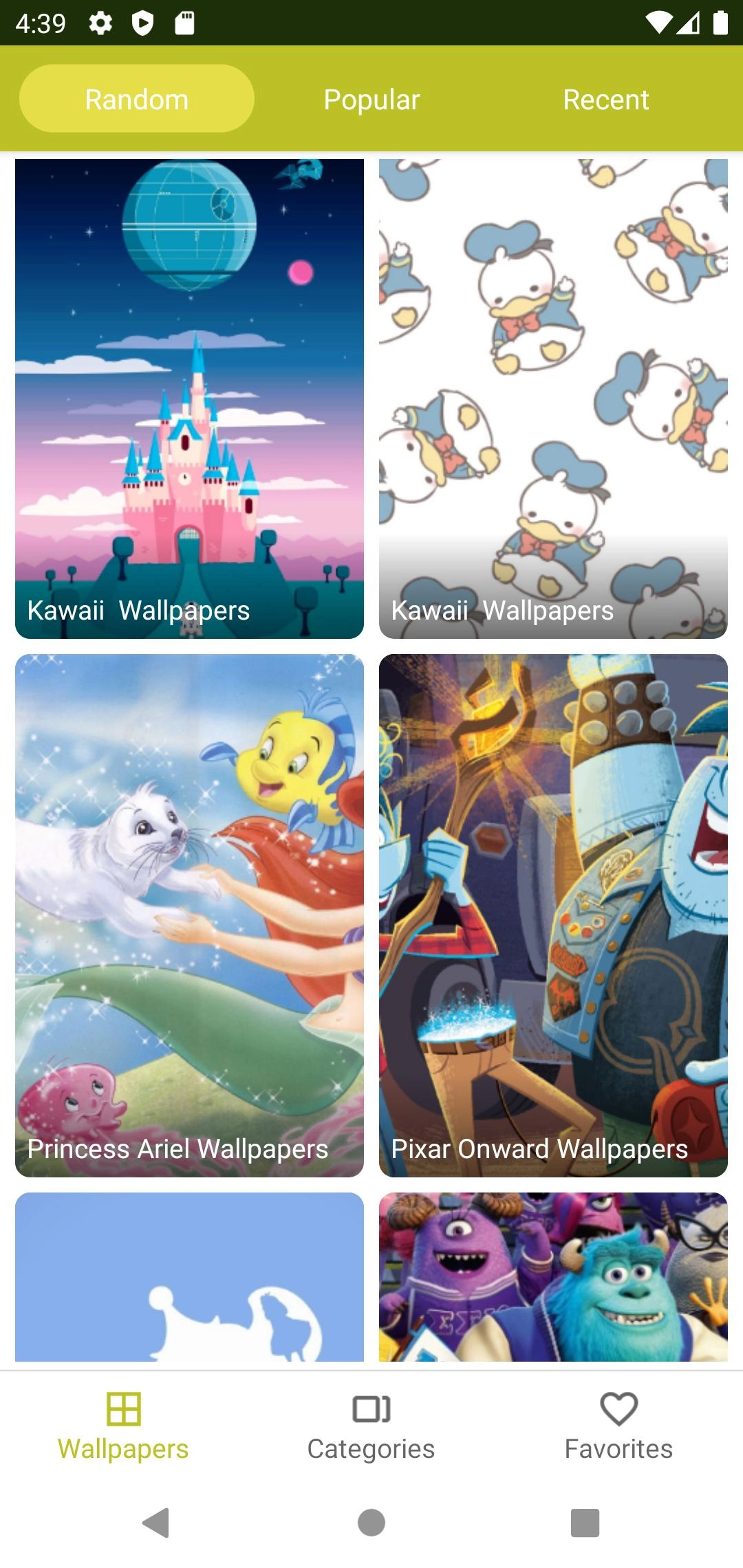Open the Pixar Onward Wallpapers tile

click(x=553, y=915)
